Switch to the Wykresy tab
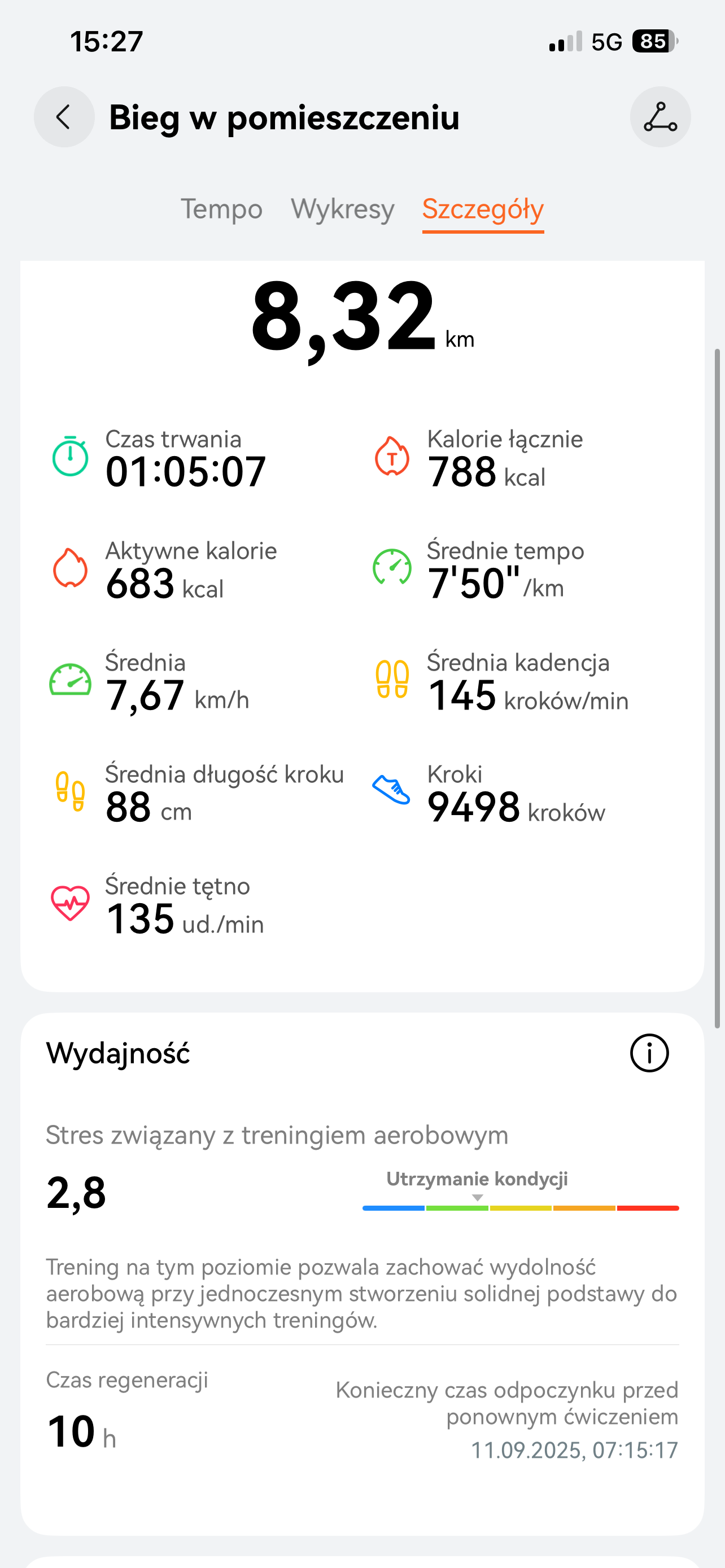 pos(343,209)
